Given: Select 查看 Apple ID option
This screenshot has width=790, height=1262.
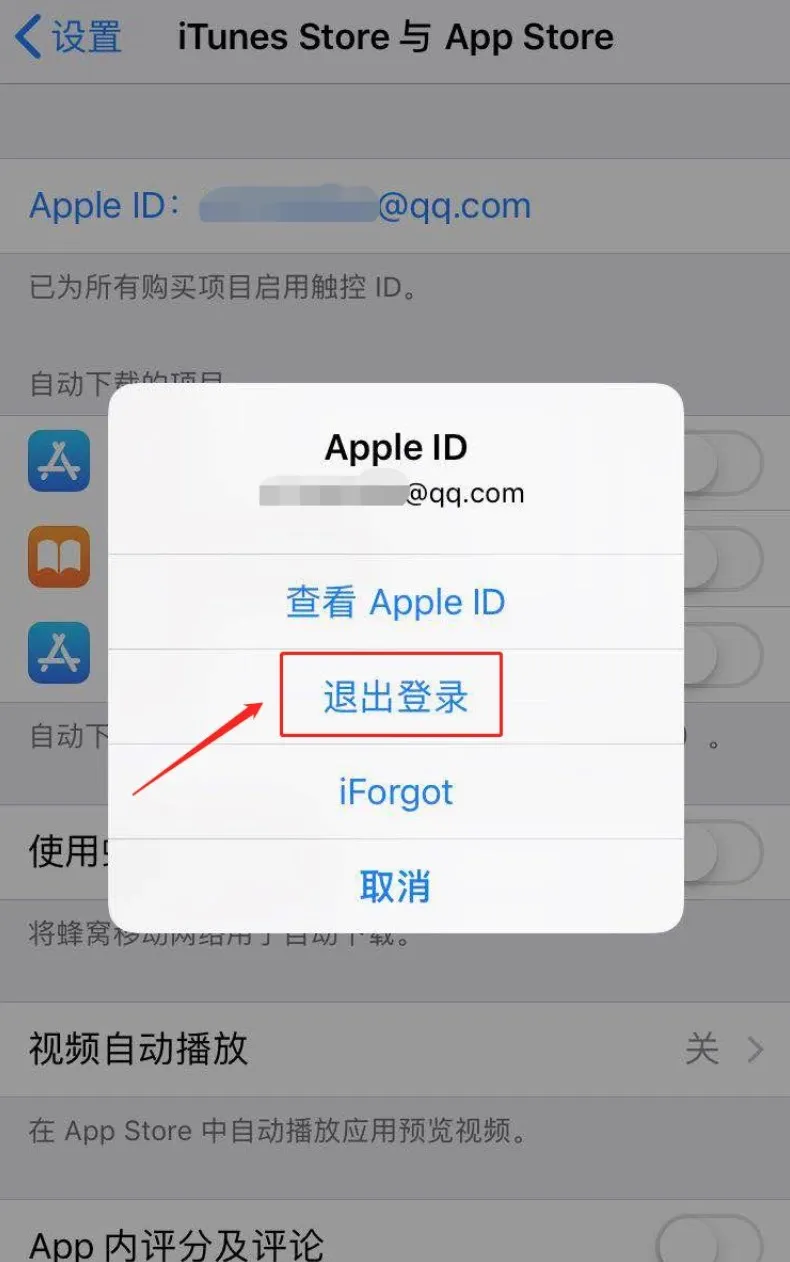Looking at the screenshot, I should click(x=395, y=602).
